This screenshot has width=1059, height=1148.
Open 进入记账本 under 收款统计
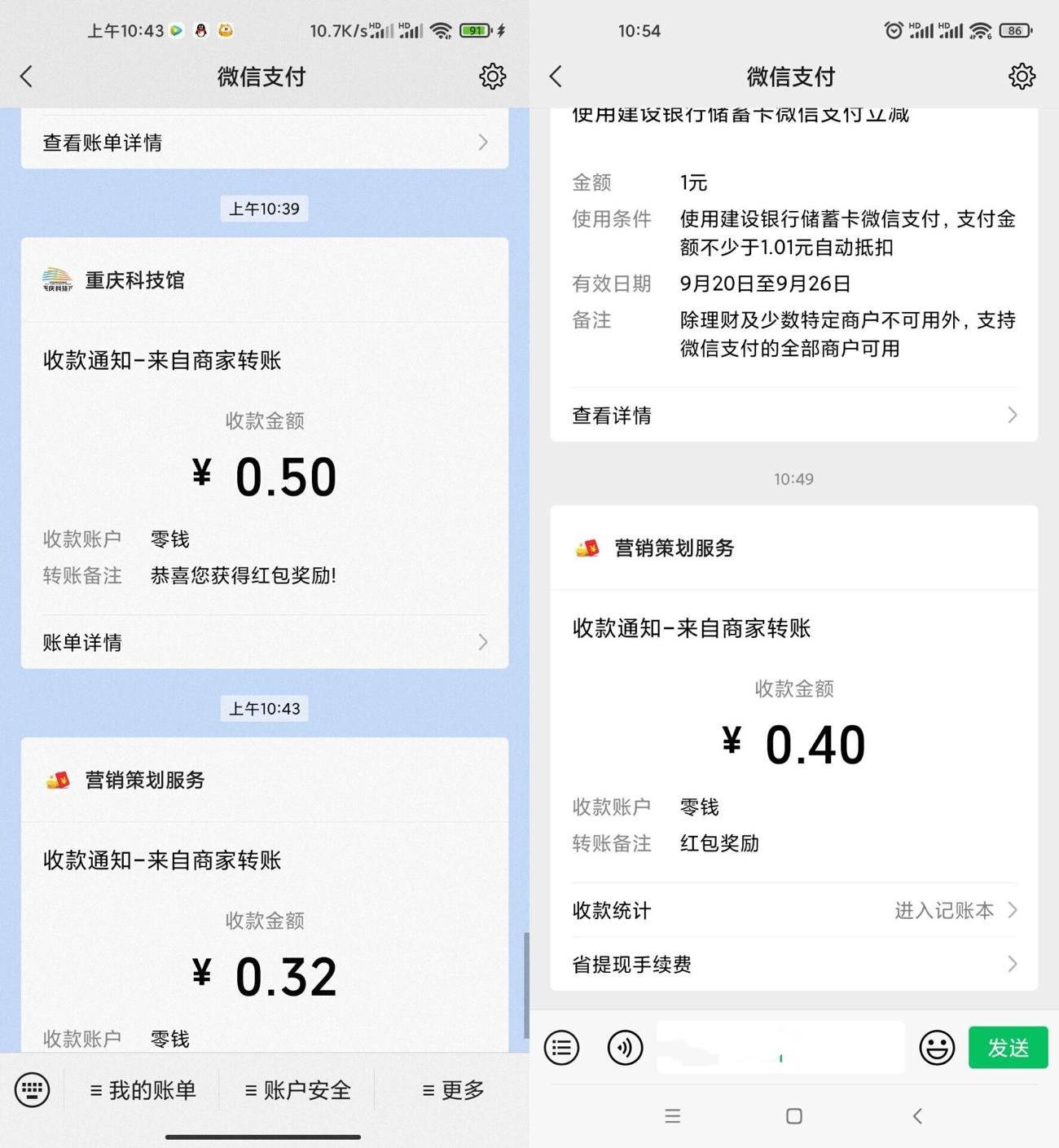tap(947, 911)
